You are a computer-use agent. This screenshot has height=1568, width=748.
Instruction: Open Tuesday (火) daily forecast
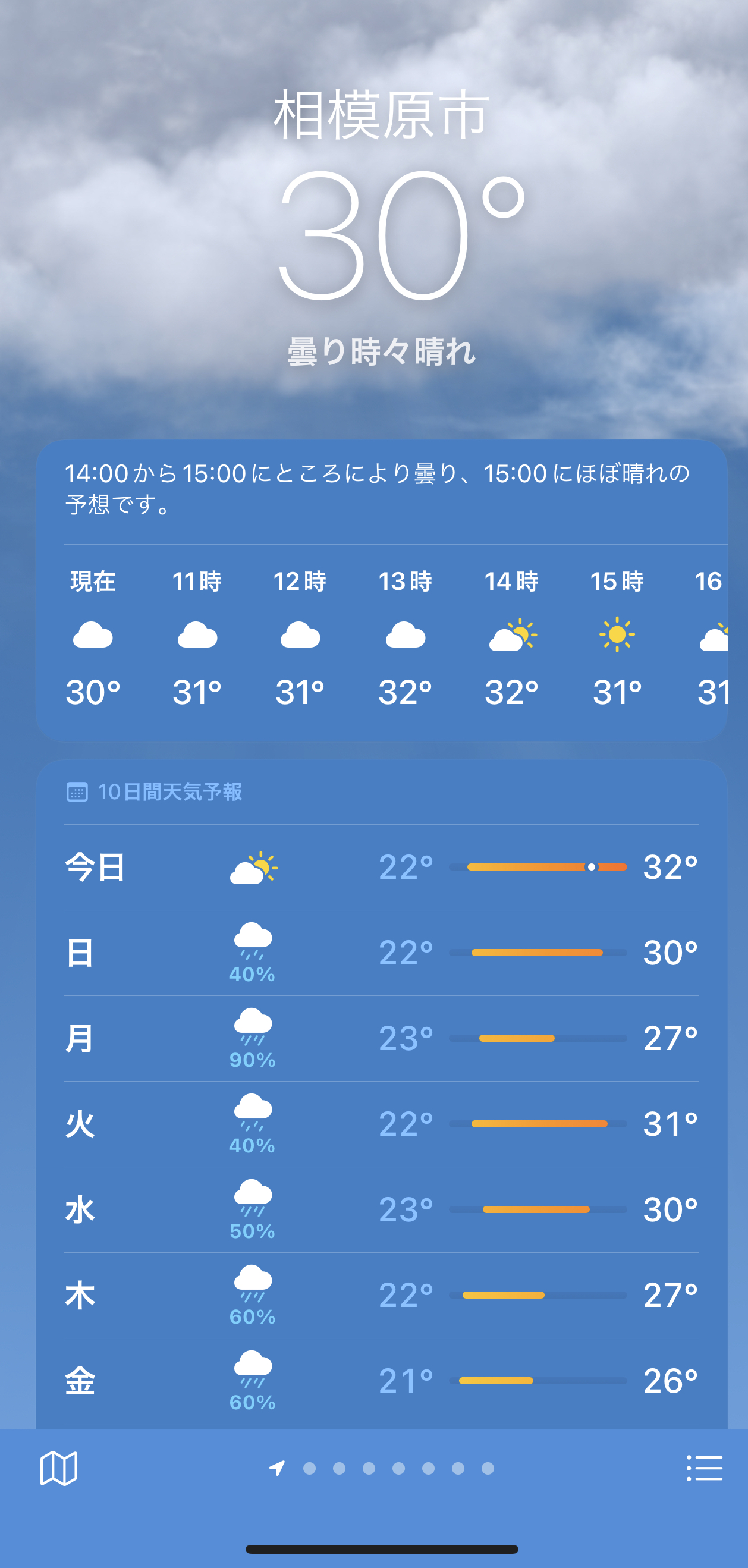point(381,1124)
